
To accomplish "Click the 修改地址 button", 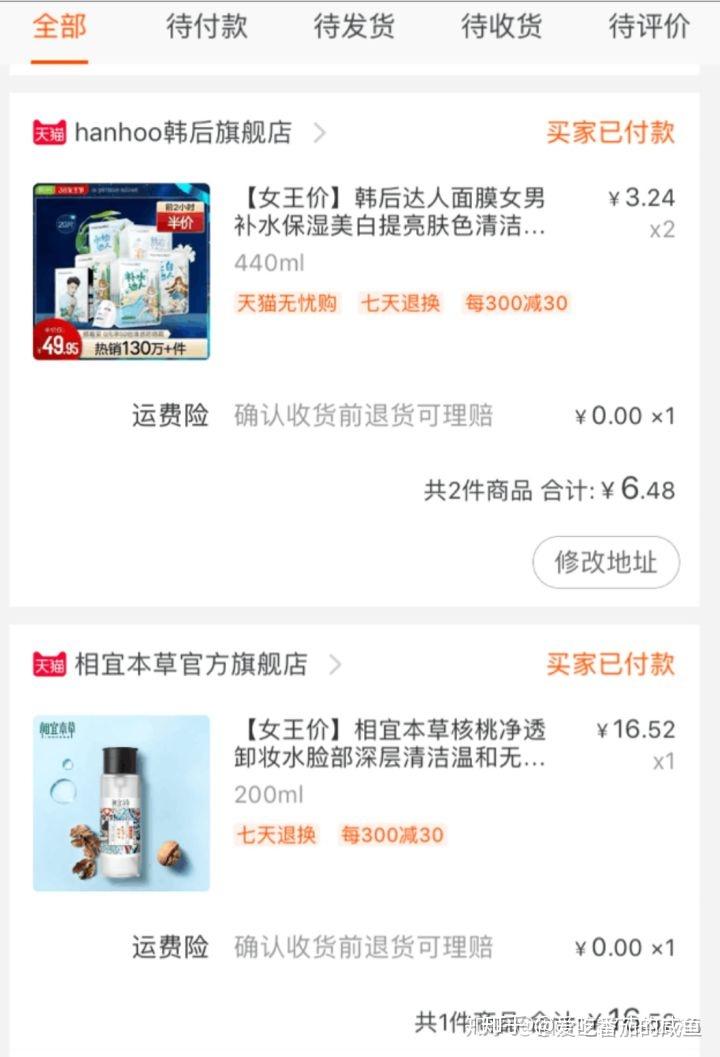I will click(x=606, y=563).
